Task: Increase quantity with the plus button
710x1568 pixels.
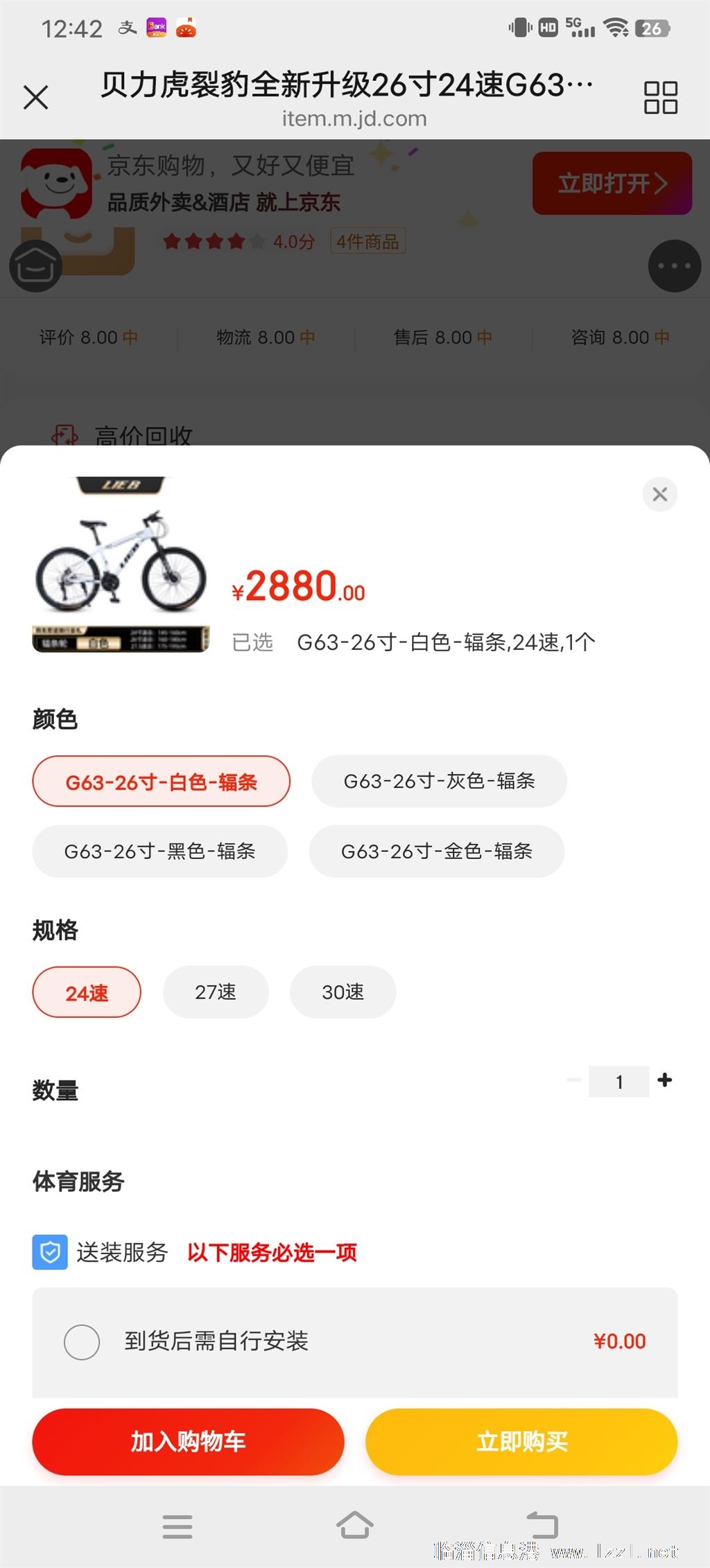Action: click(x=665, y=1080)
